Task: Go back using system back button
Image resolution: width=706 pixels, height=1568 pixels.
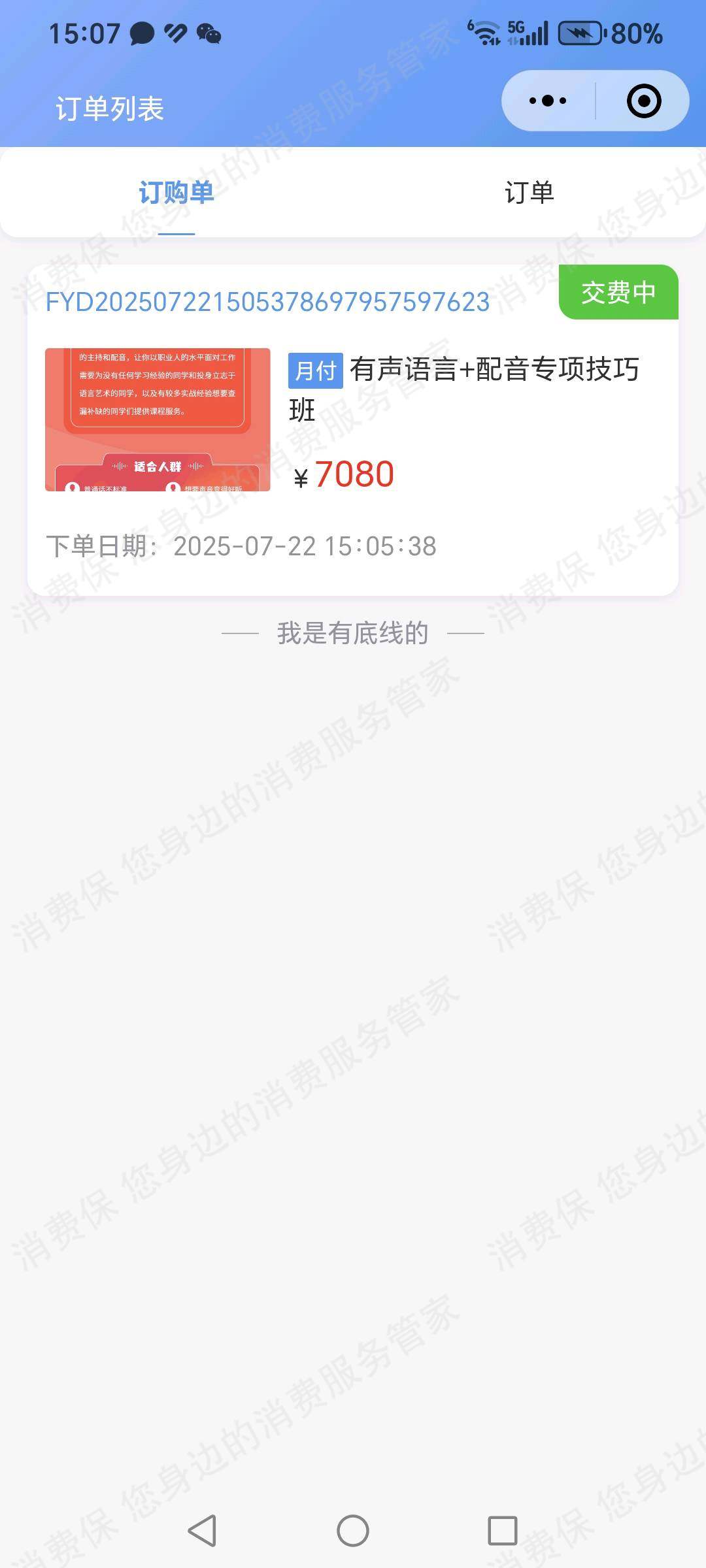Action: tap(202, 1530)
